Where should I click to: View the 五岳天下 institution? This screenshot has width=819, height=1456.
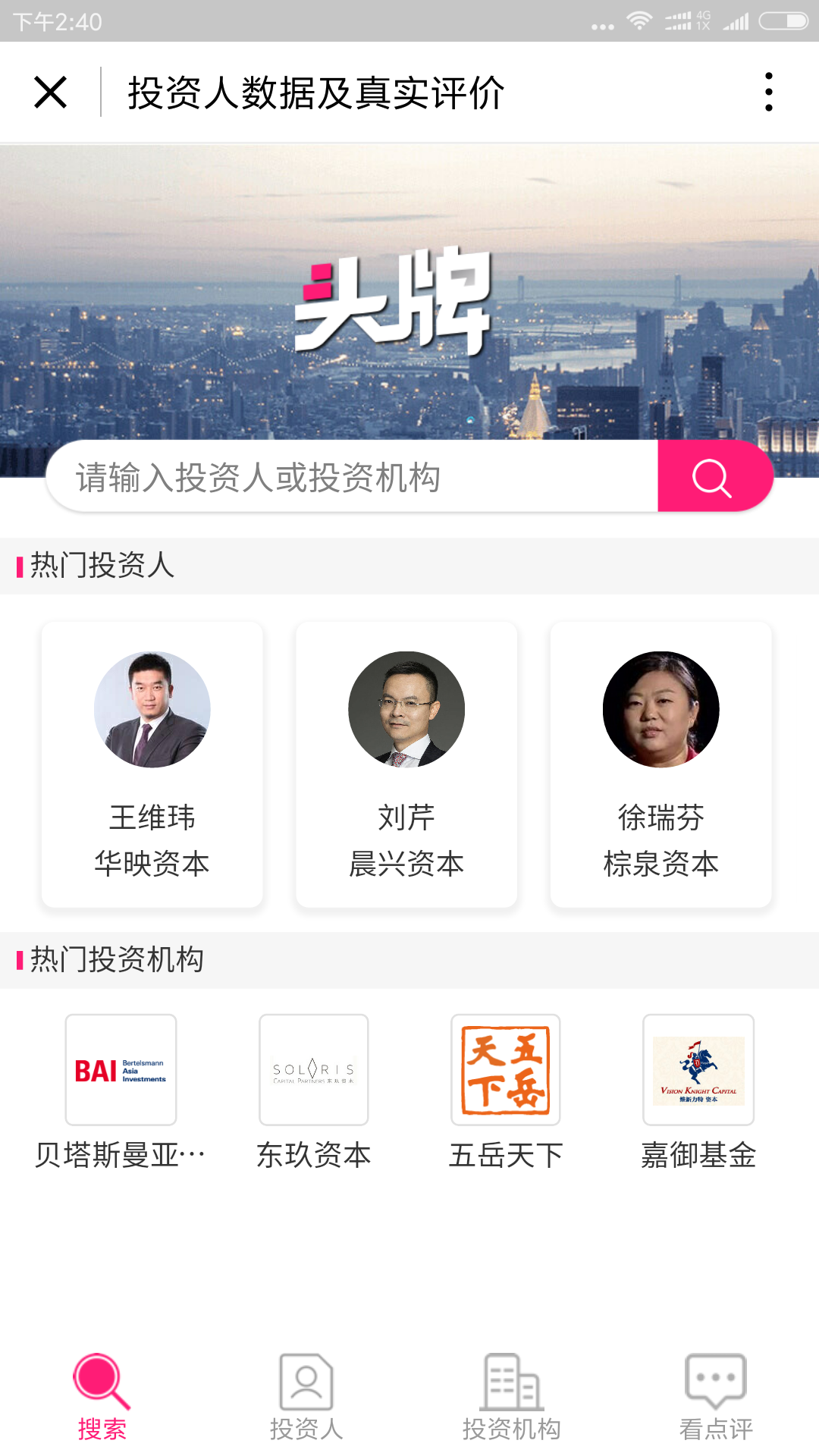(506, 1092)
